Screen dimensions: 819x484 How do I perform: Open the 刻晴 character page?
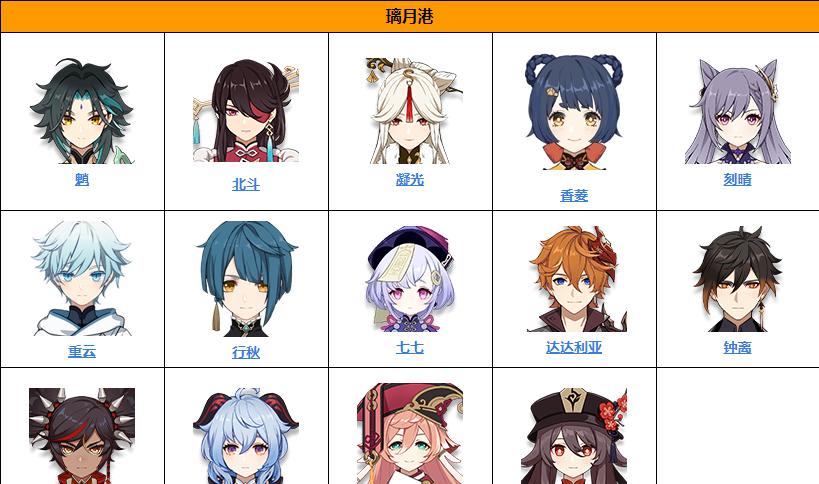[738, 180]
